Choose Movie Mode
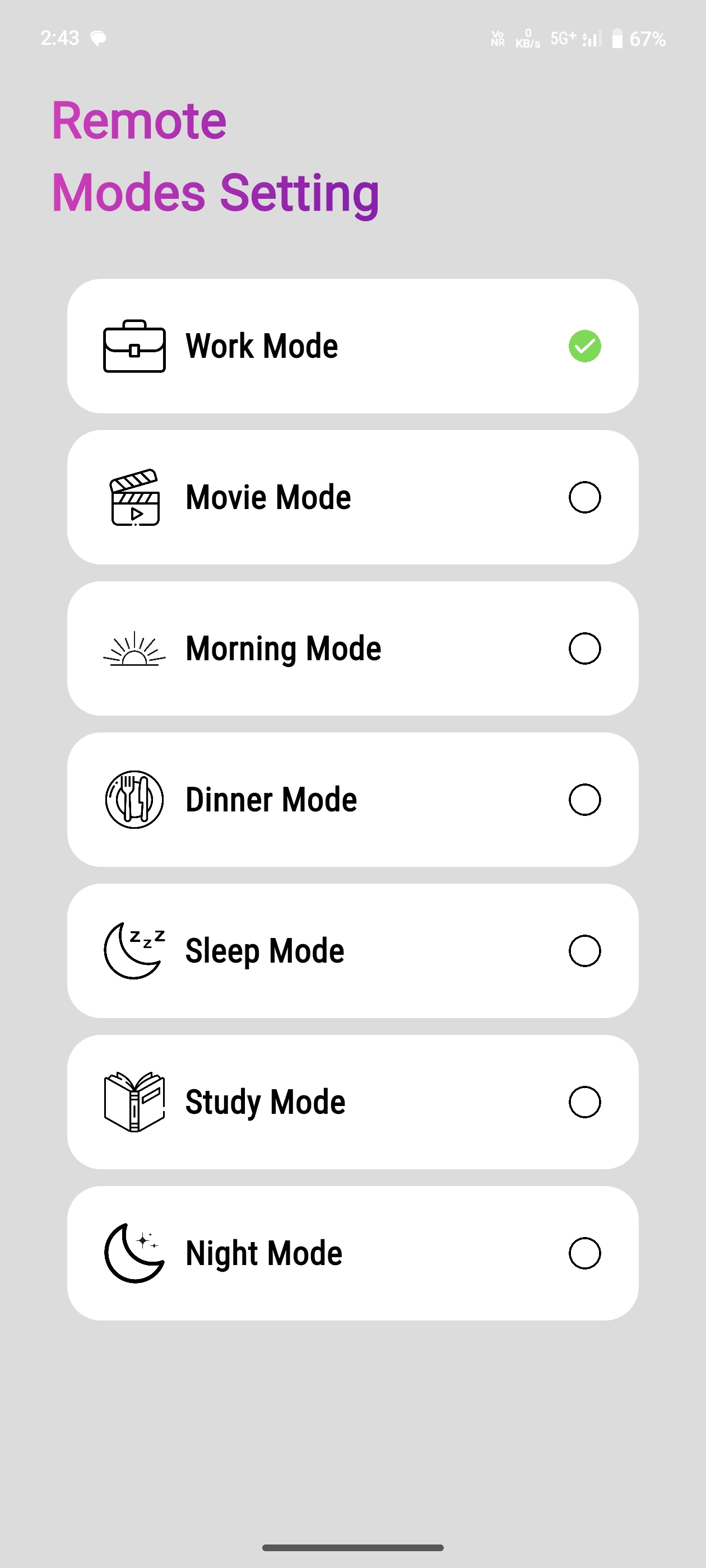706x1568 pixels. click(x=352, y=497)
